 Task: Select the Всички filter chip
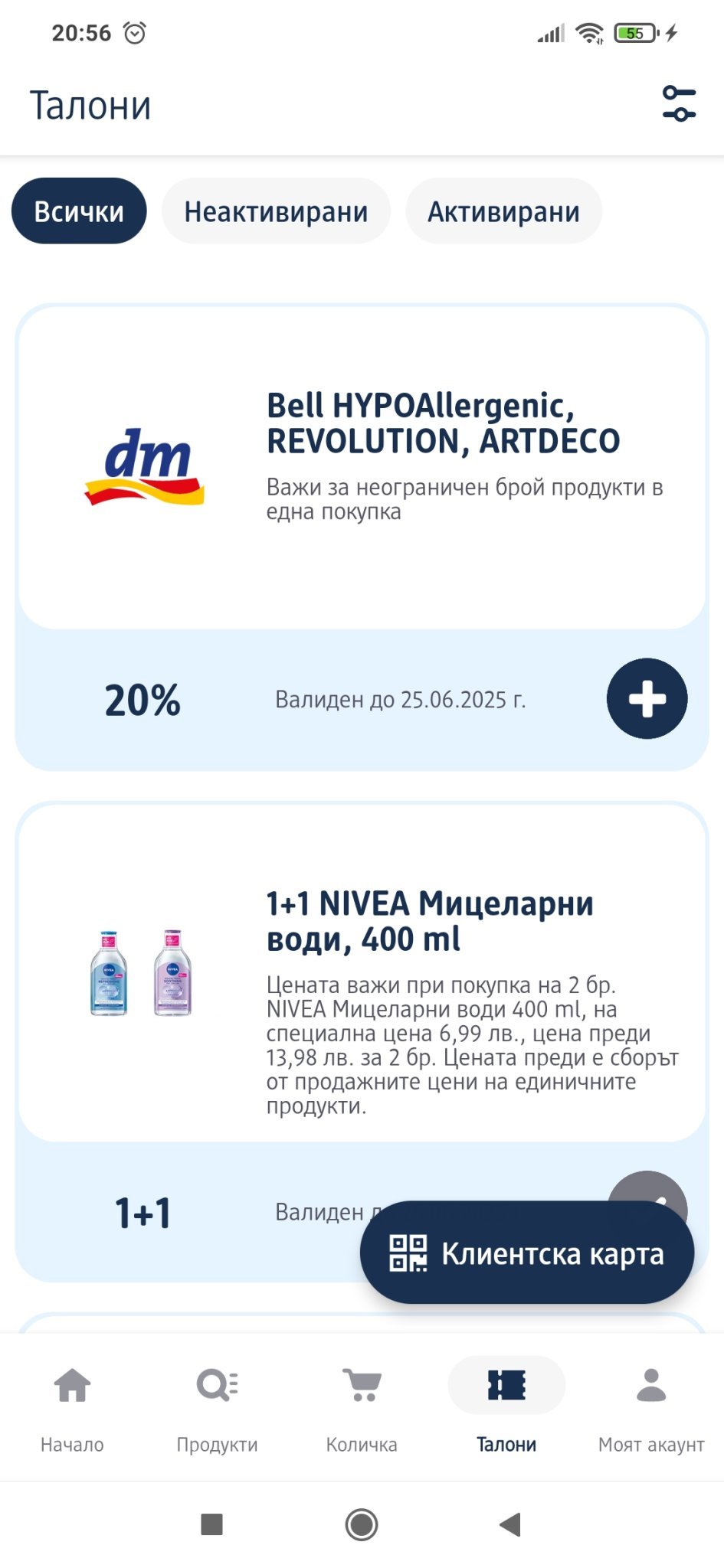(79, 211)
